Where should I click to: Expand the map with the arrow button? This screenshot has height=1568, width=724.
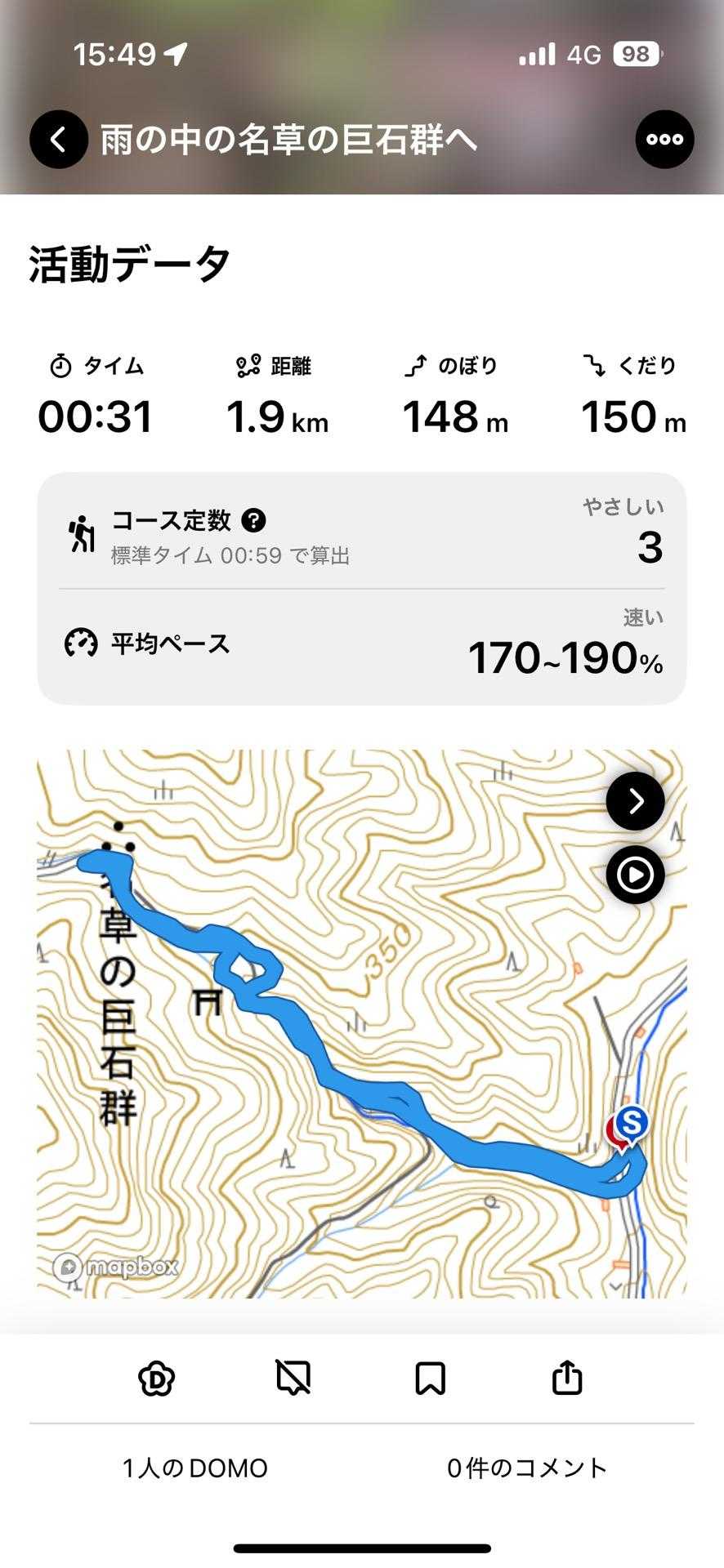pyautogui.click(x=635, y=801)
